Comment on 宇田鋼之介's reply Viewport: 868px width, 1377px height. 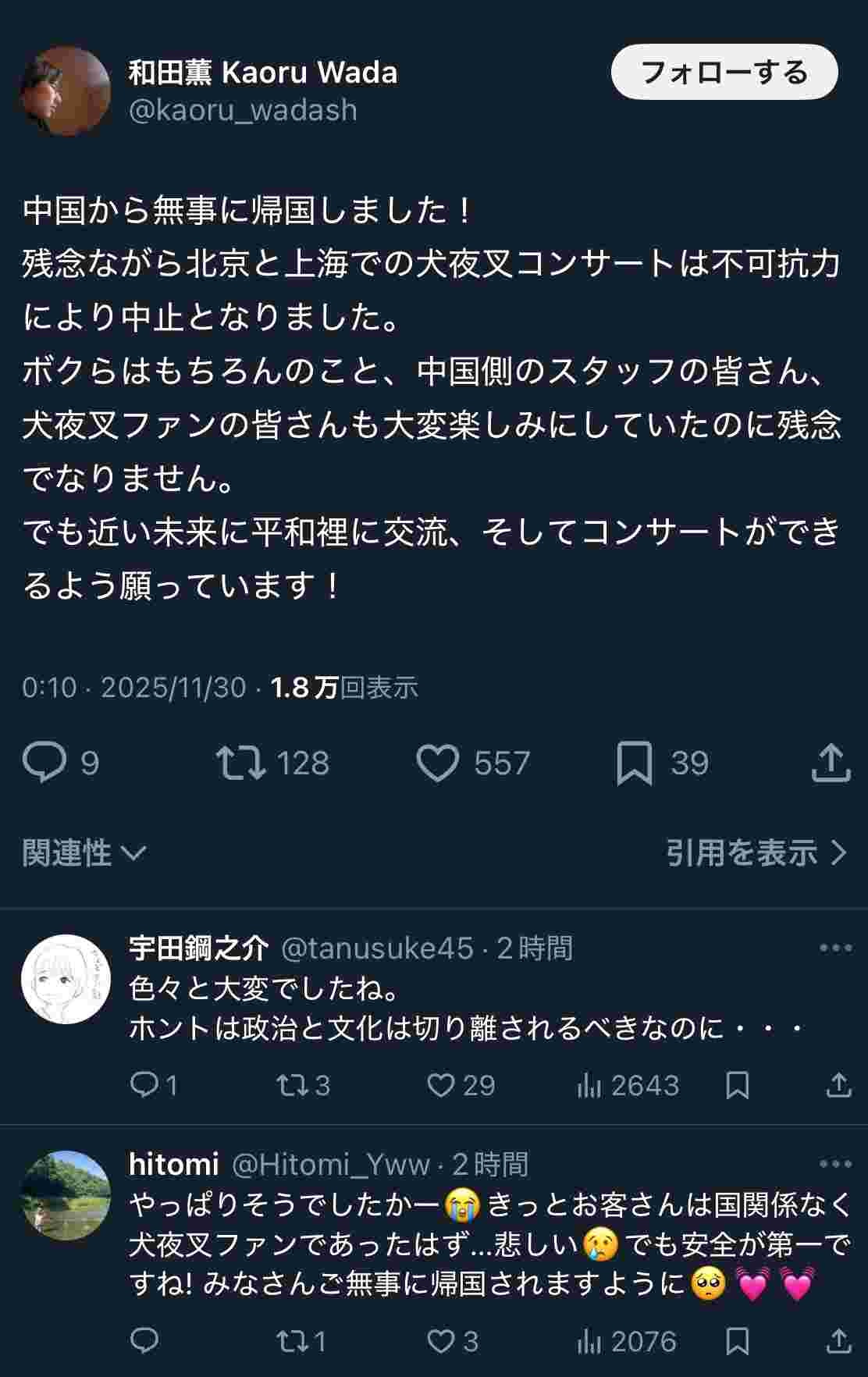point(144,1085)
